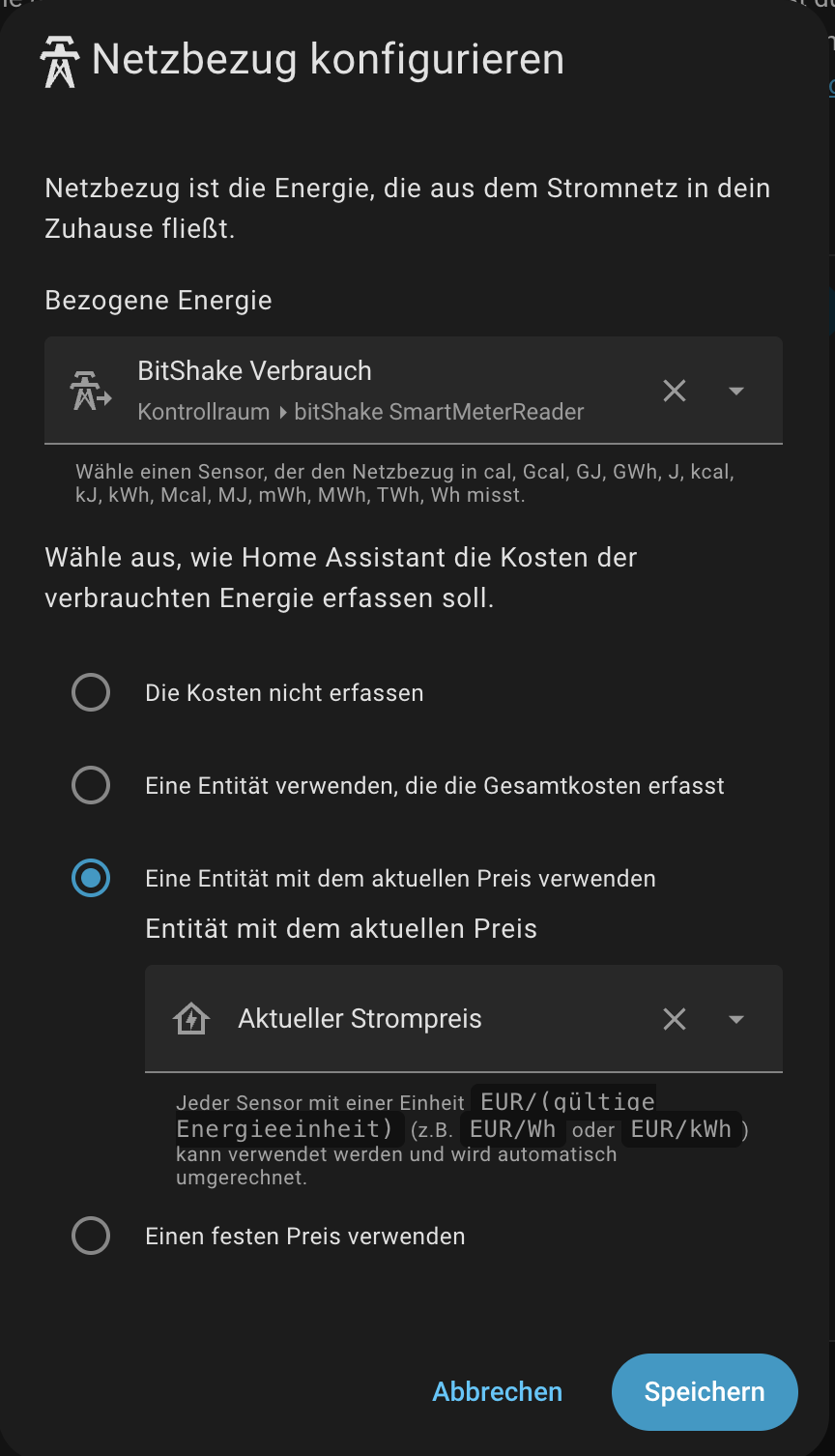This screenshot has height=1456, width=835.
Task: Select 'Eine Entität mit dem aktuellen Preis verwenden'
Action: click(x=91, y=878)
